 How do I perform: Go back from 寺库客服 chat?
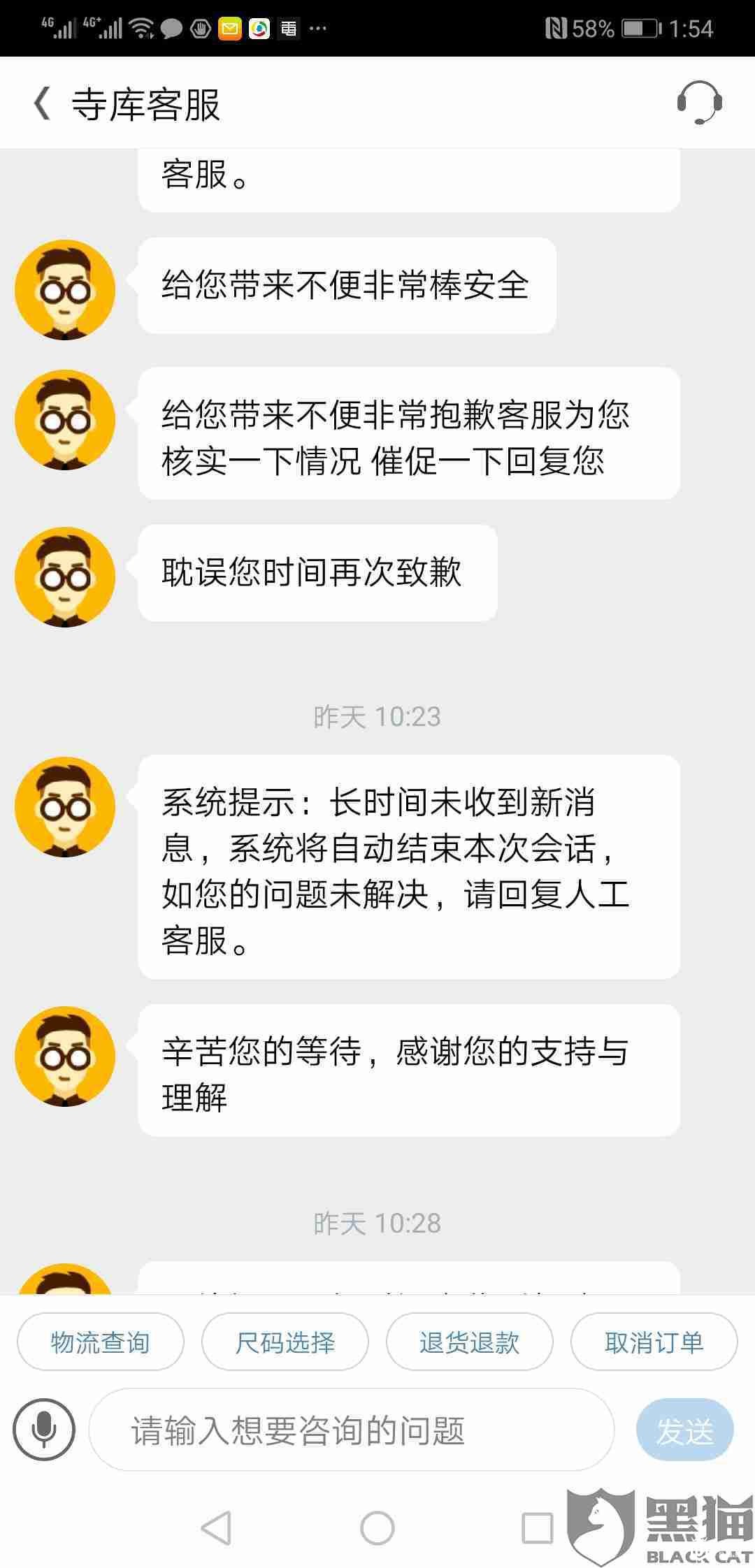coord(42,104)
